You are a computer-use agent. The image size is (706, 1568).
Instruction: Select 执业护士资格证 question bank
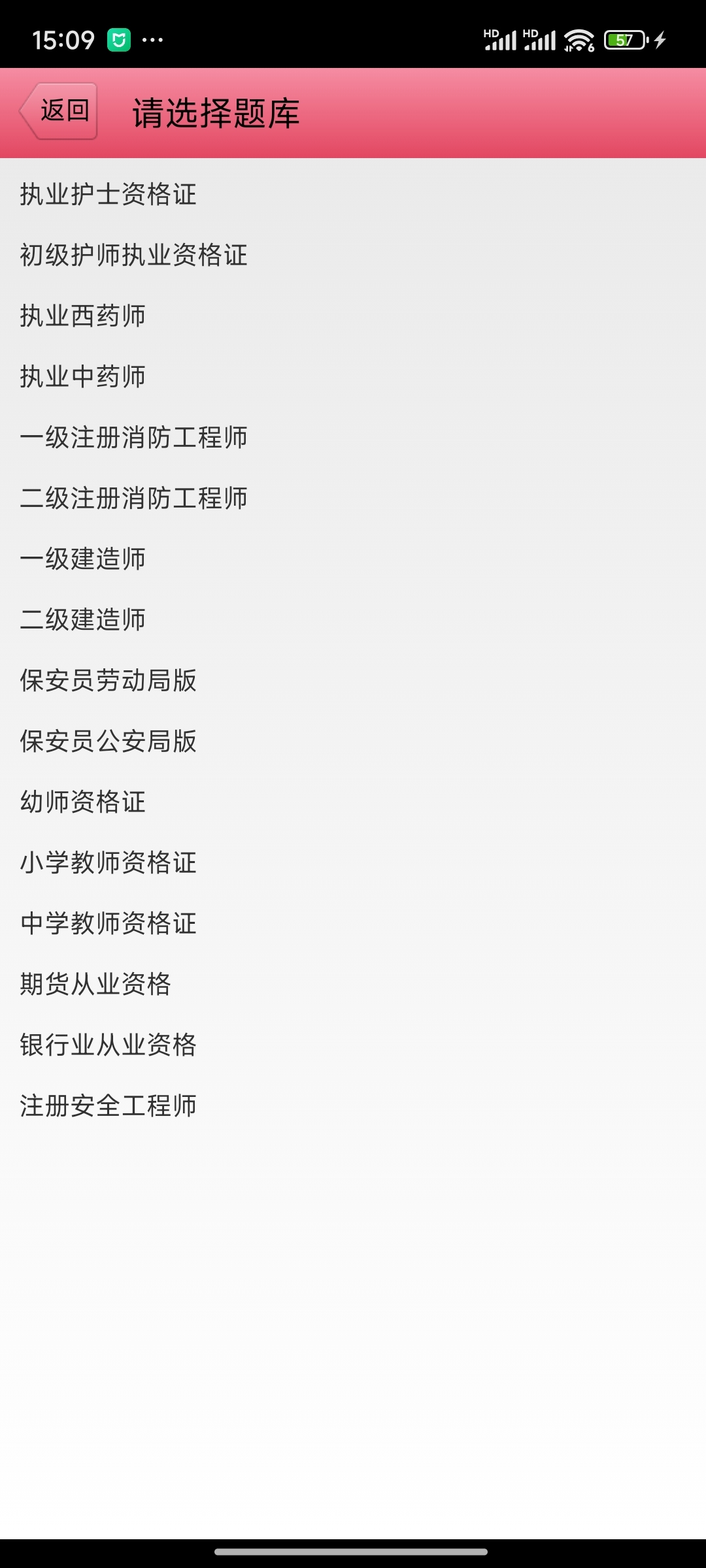pyautogui.click(x=109, y=195)
